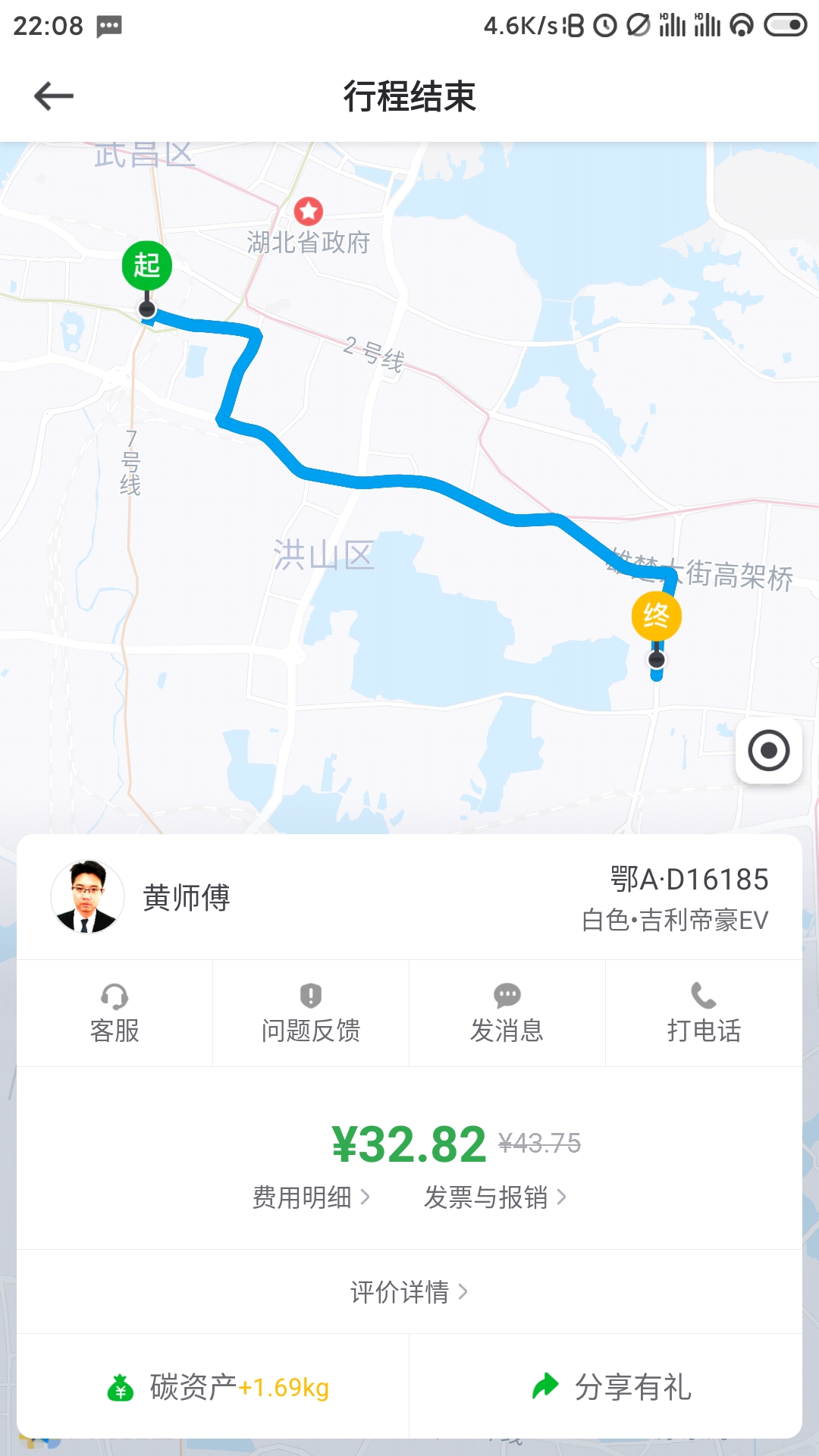This screenshot has width=819, height=1456.
Task: Send the driver a message via 发消息
Action: pos(507,1014)
